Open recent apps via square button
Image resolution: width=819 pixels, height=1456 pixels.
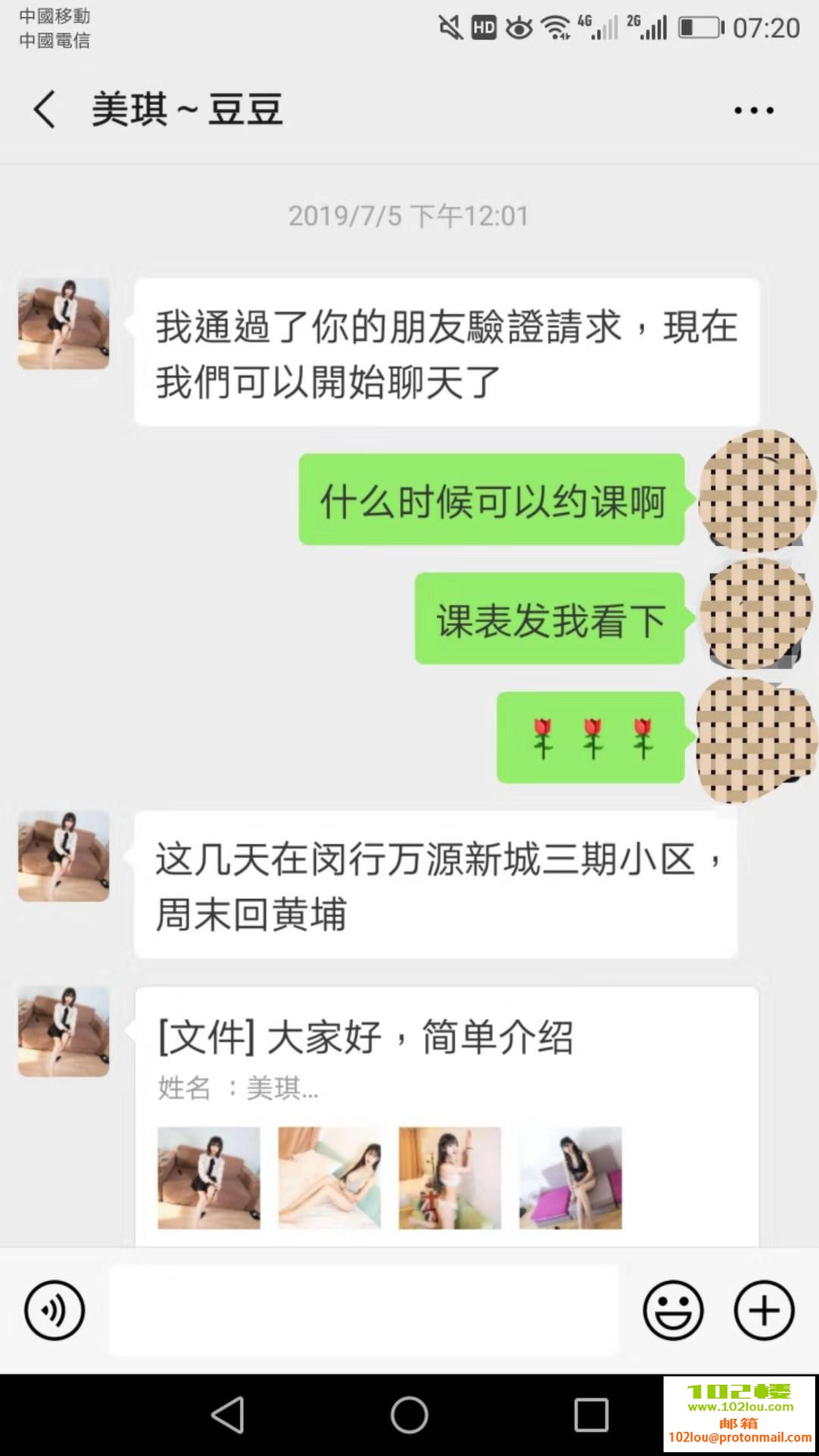[x=591, y=1415]
